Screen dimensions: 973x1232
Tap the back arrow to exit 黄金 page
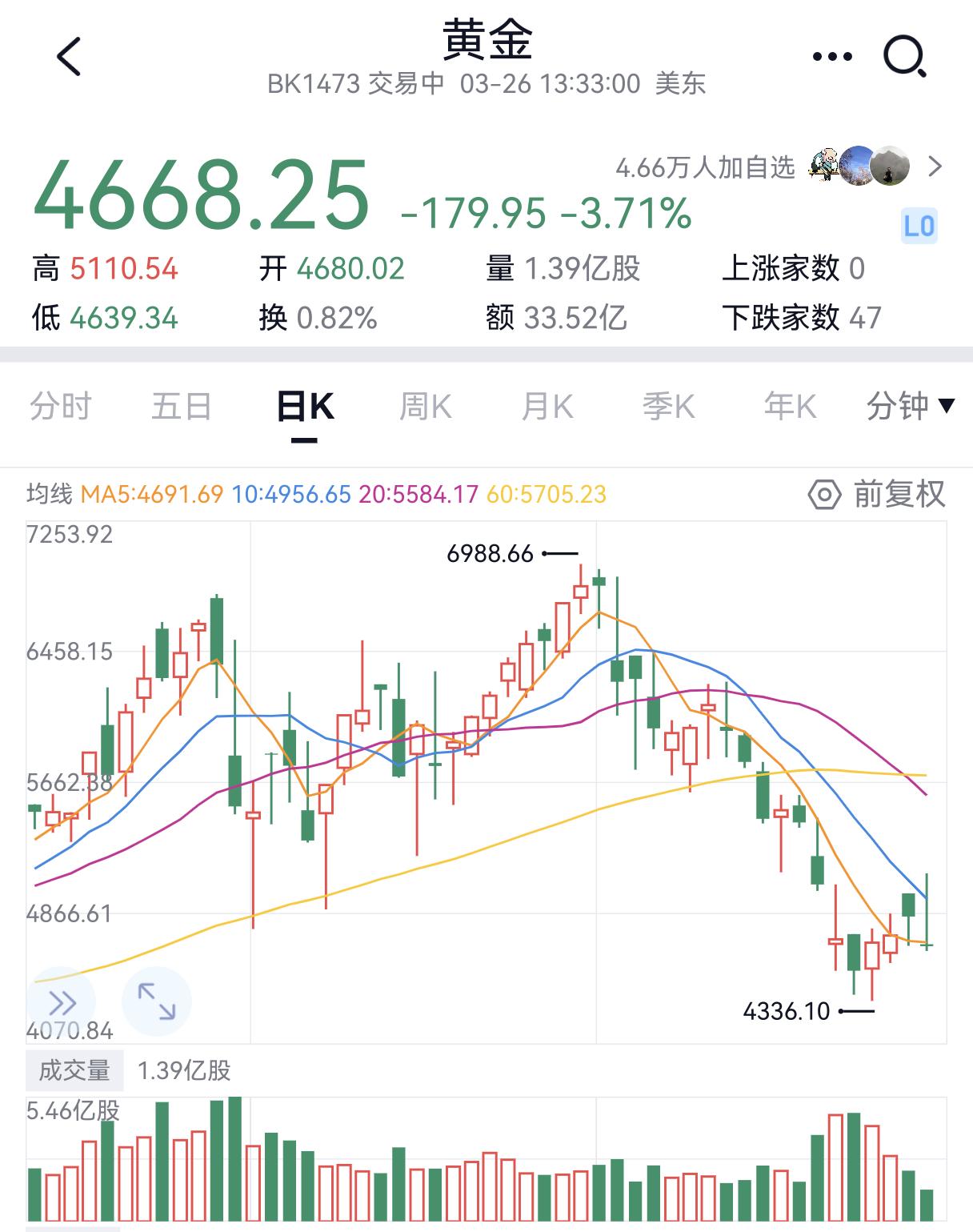tap(68, 56)
